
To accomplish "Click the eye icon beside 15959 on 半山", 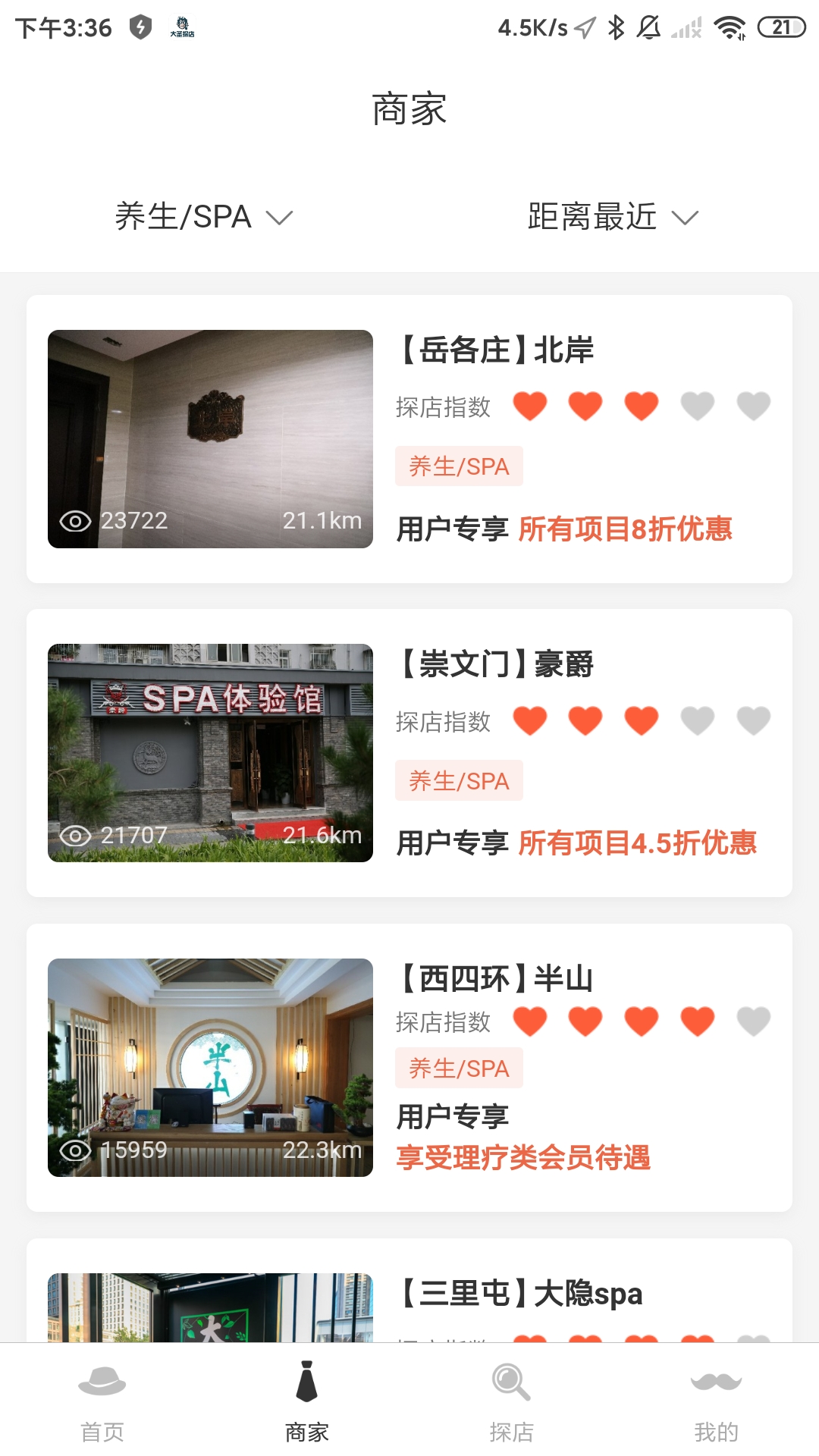I will (77, 1150).
